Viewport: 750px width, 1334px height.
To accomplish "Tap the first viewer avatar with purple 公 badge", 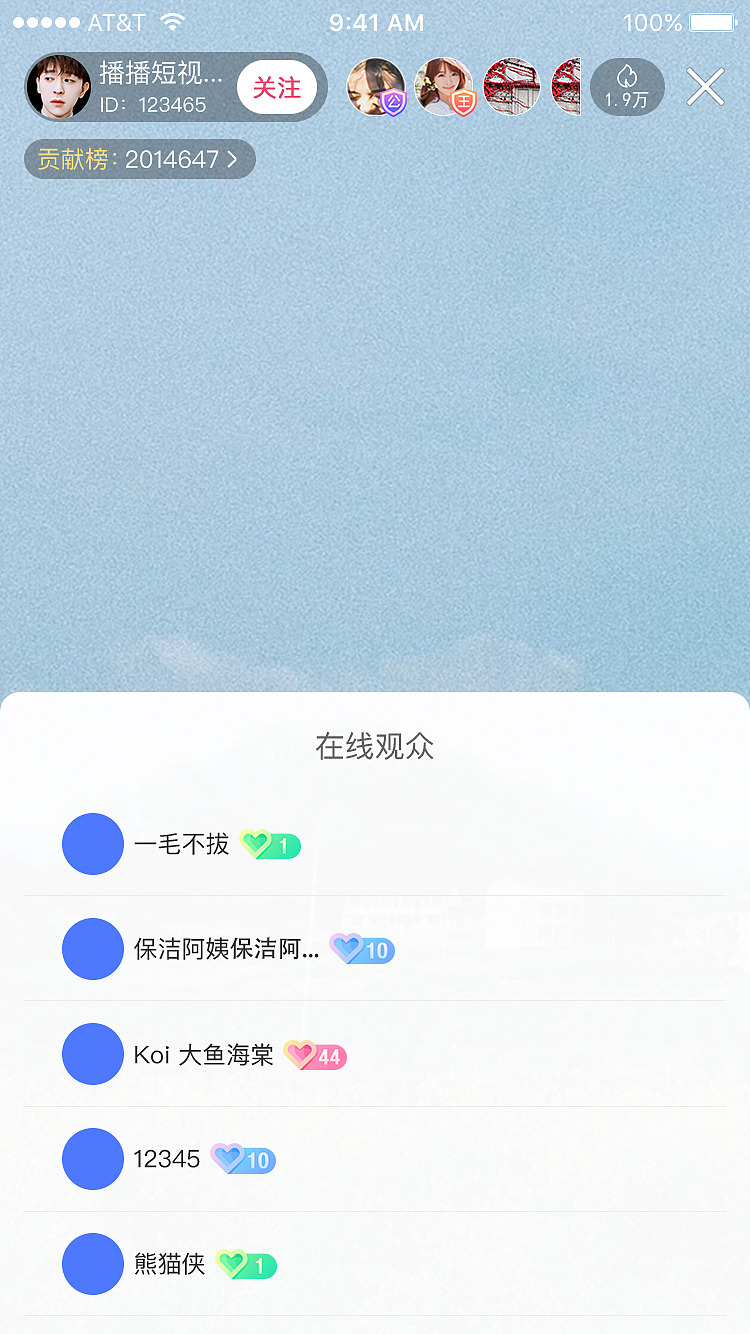I will [377, 87].
